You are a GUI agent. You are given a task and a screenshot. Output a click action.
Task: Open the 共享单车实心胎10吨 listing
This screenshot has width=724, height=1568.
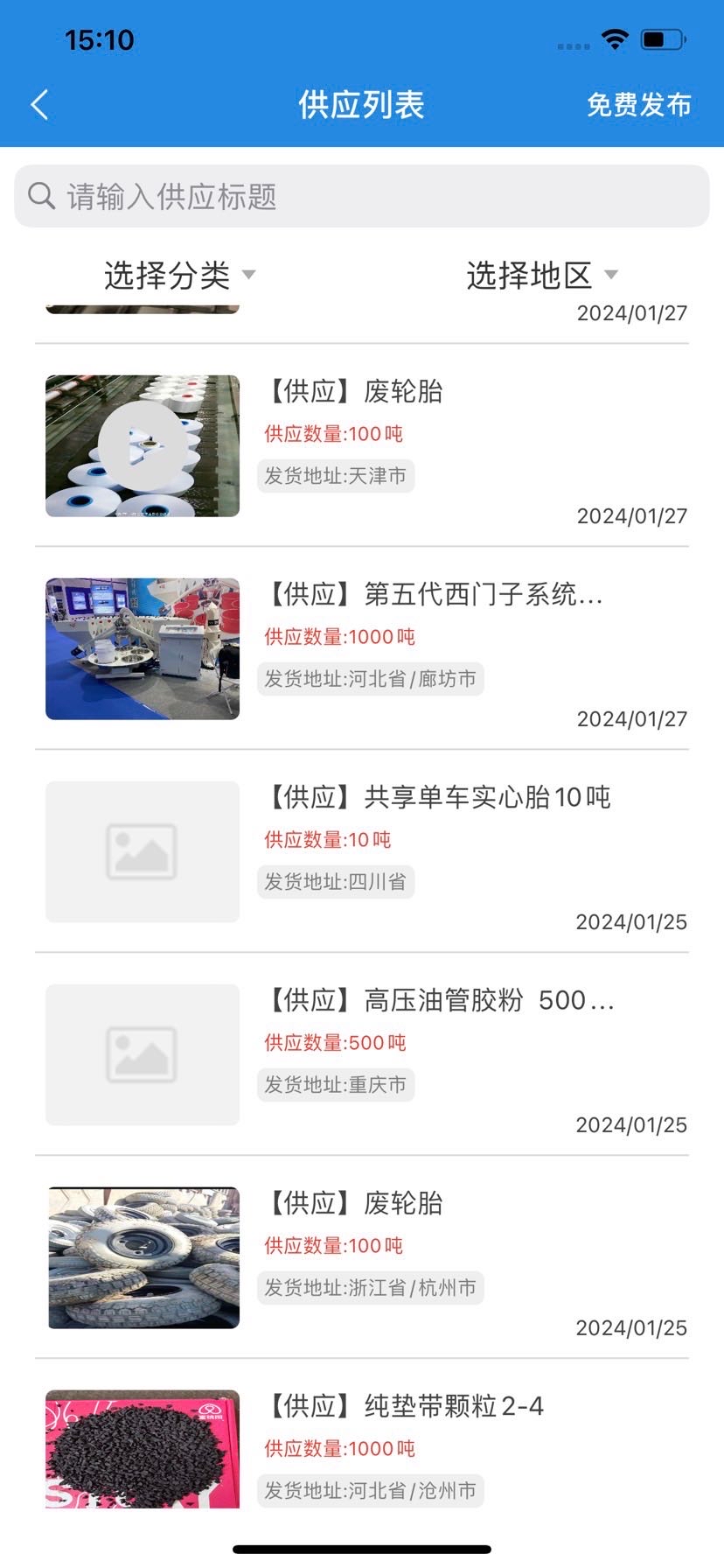point(362,852)
